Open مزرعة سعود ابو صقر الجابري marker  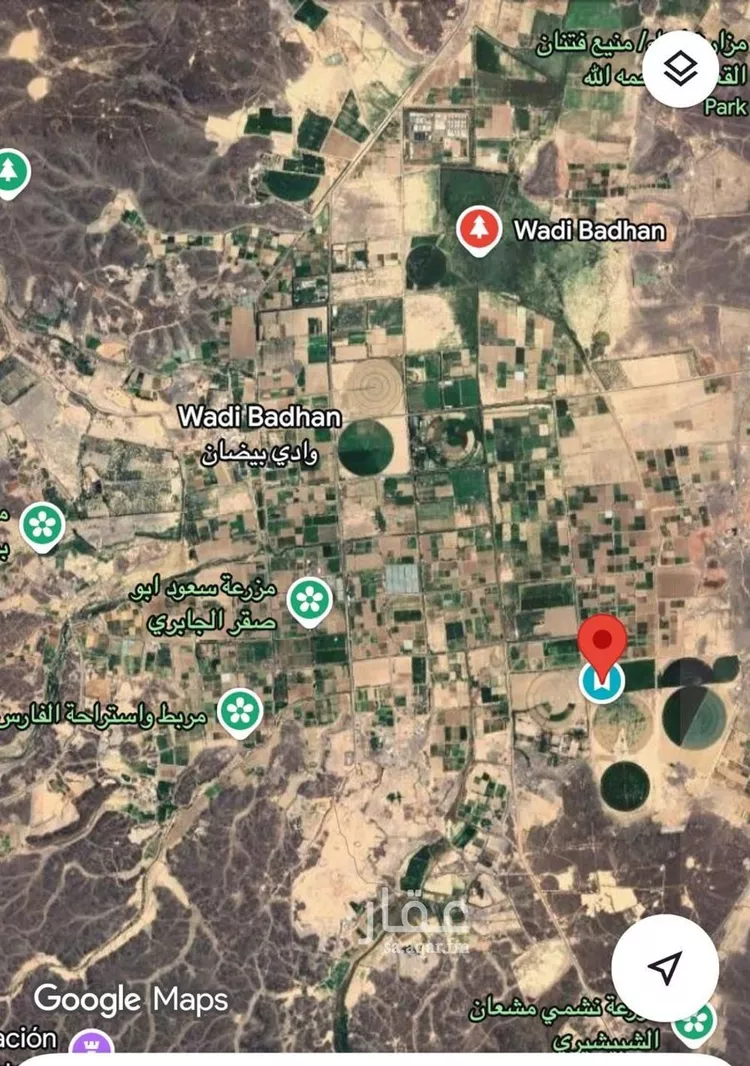[x=309, y=600]
